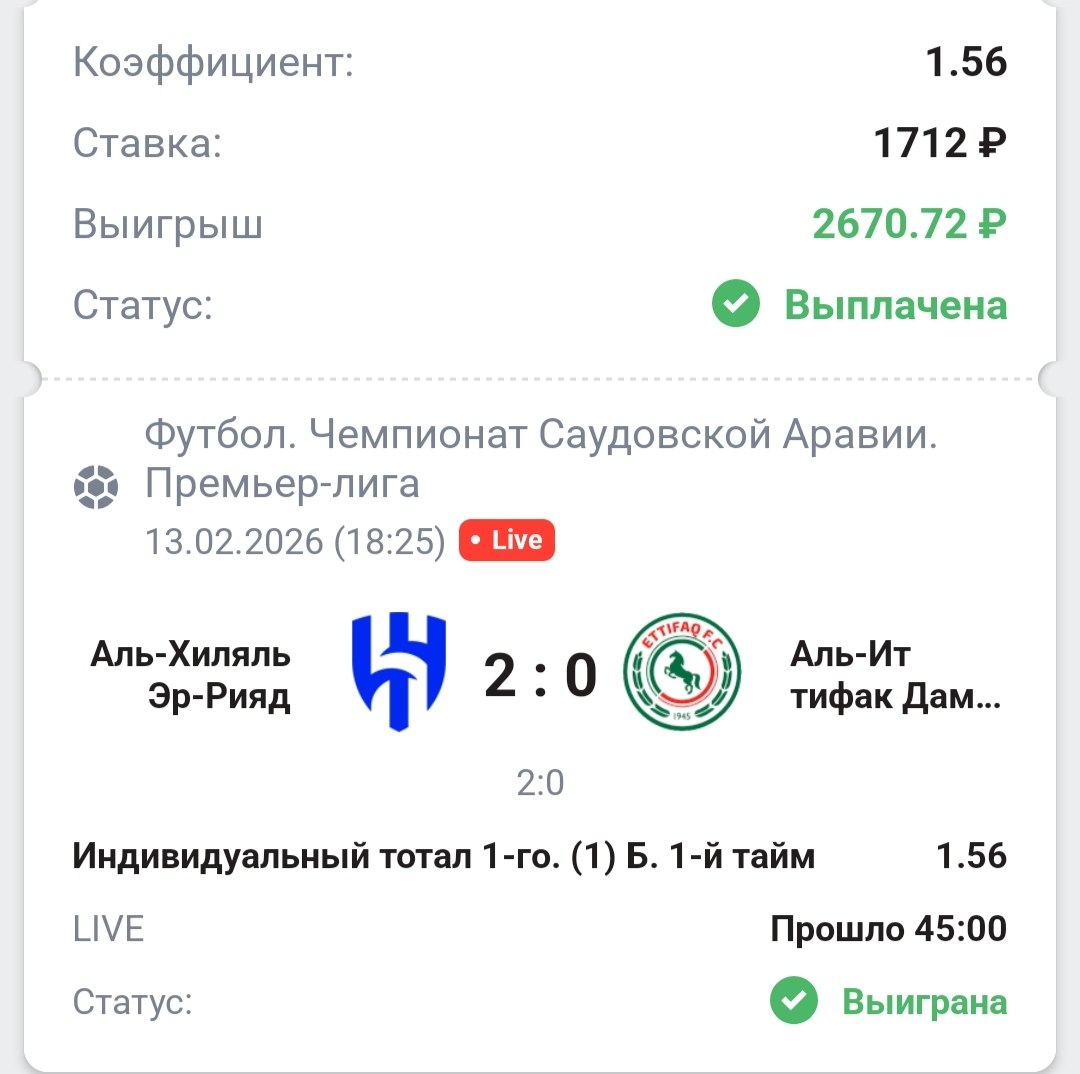Open the Аль-Хиляль vs Аль-Иттифак match details
This screenshot has height=1074, width=1080.
(x=540, y=675)
